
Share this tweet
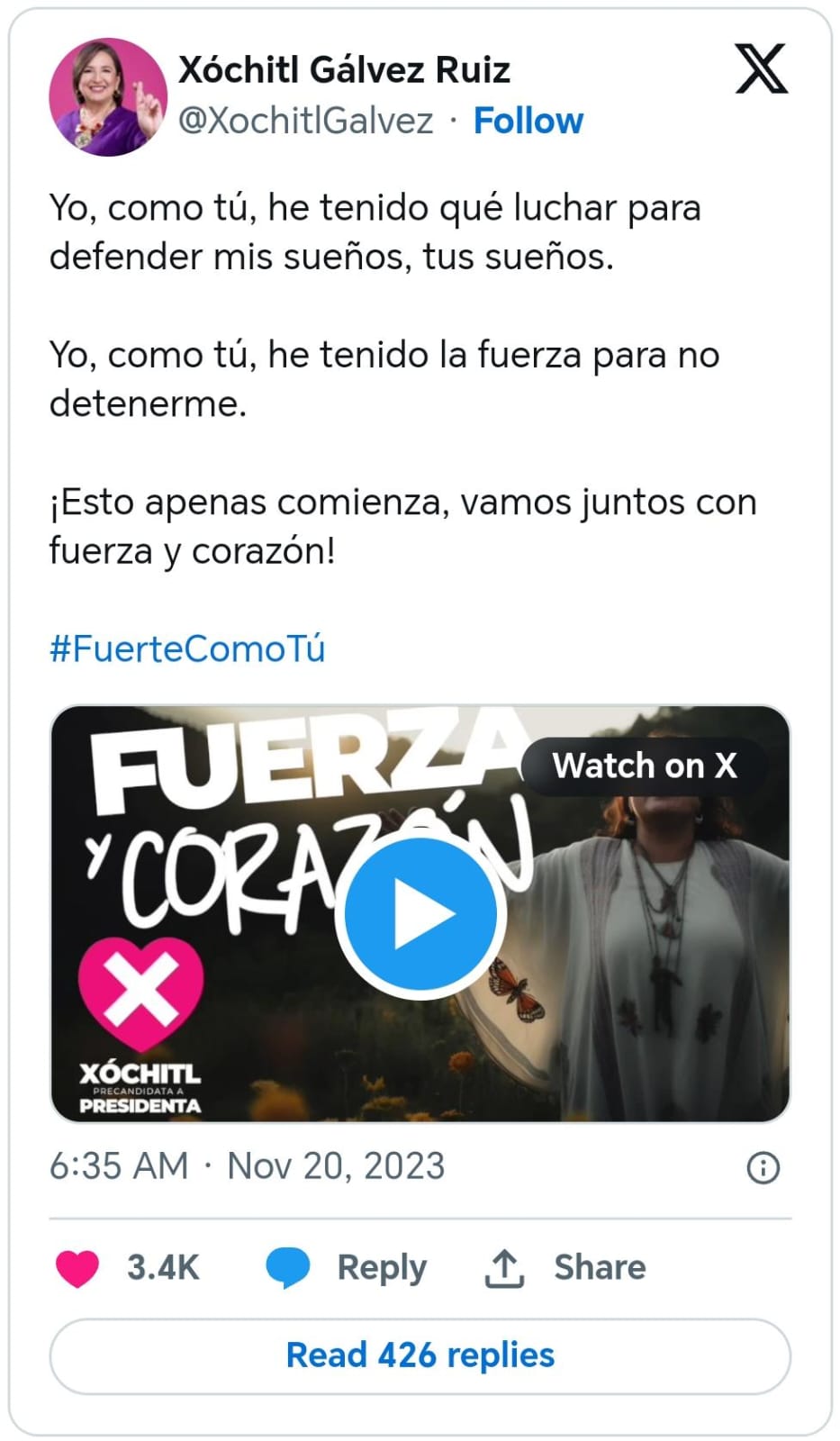(x=565, y=1268)
